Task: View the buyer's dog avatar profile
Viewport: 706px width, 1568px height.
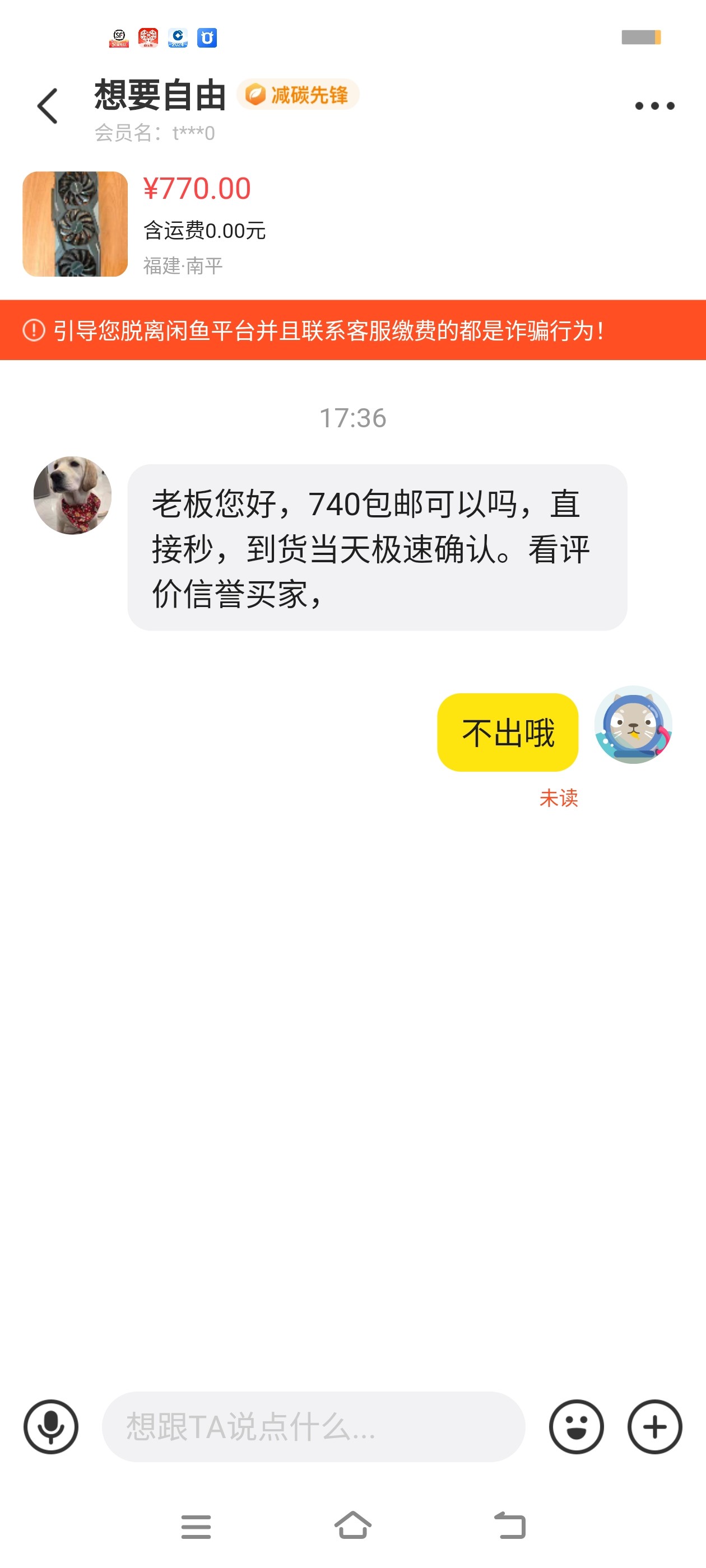Action: (72, 496)
